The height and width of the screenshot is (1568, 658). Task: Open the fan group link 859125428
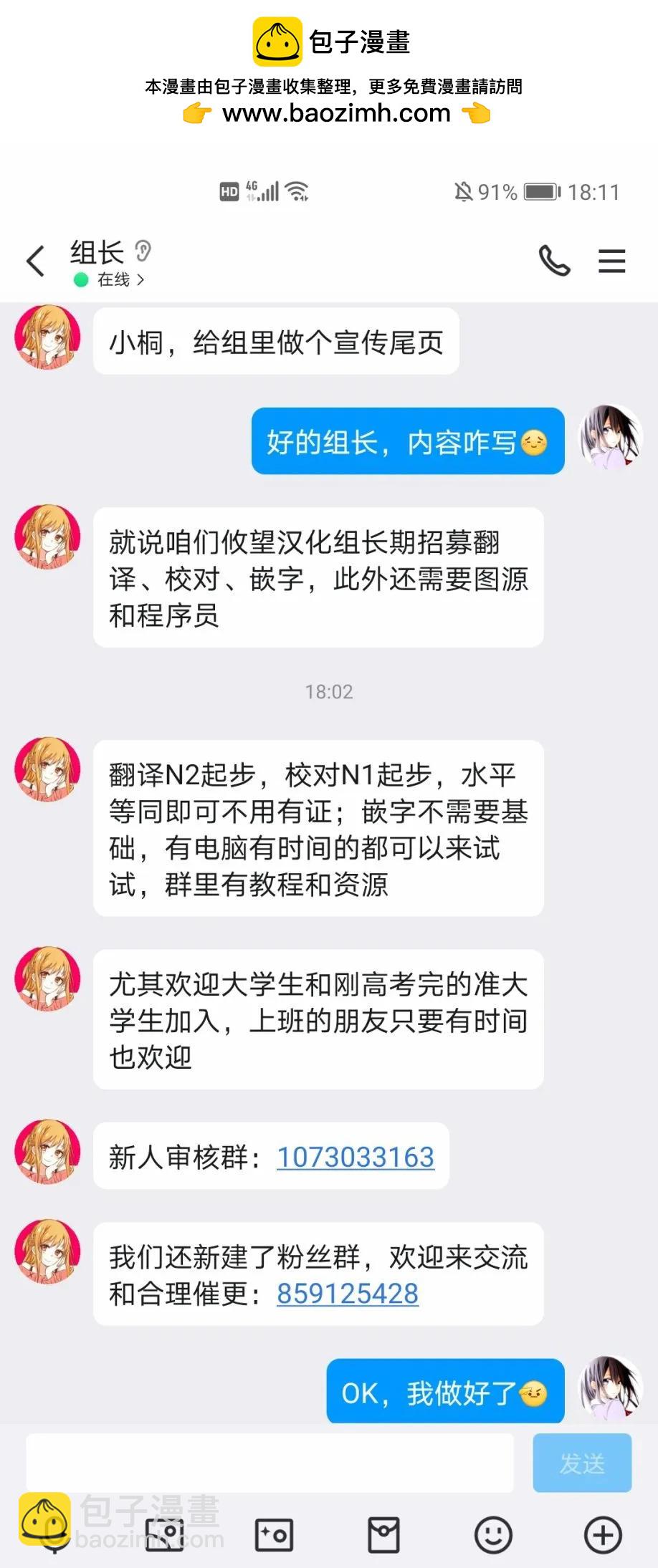(x=348, y=1294)
